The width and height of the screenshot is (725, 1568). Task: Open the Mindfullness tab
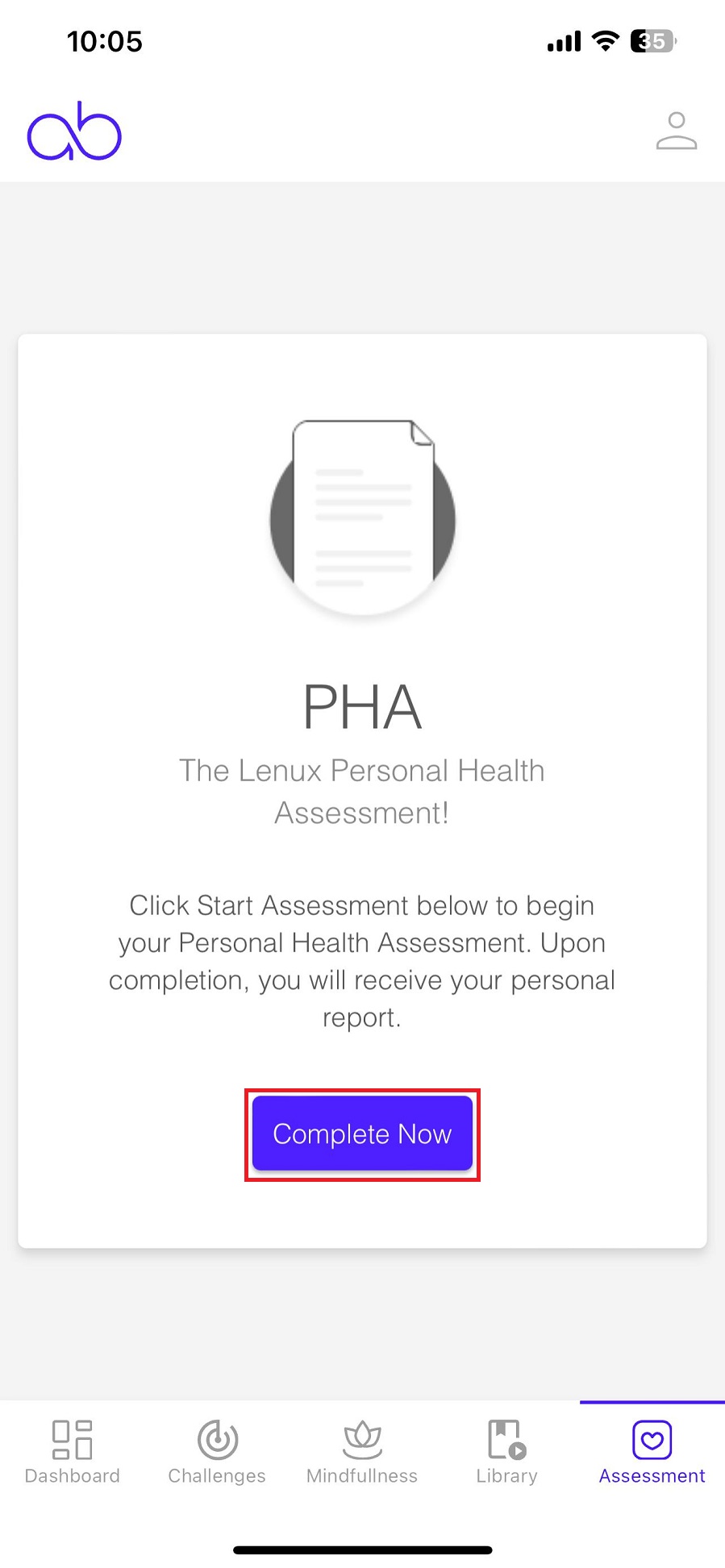point(362,1453)
